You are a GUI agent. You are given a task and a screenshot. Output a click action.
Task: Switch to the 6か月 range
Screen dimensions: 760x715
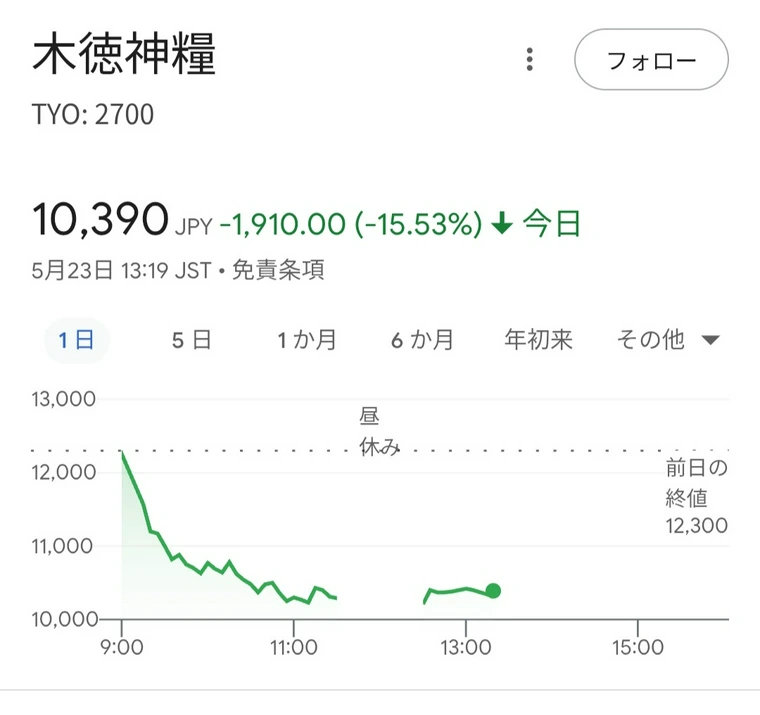(x=422, y=340)
